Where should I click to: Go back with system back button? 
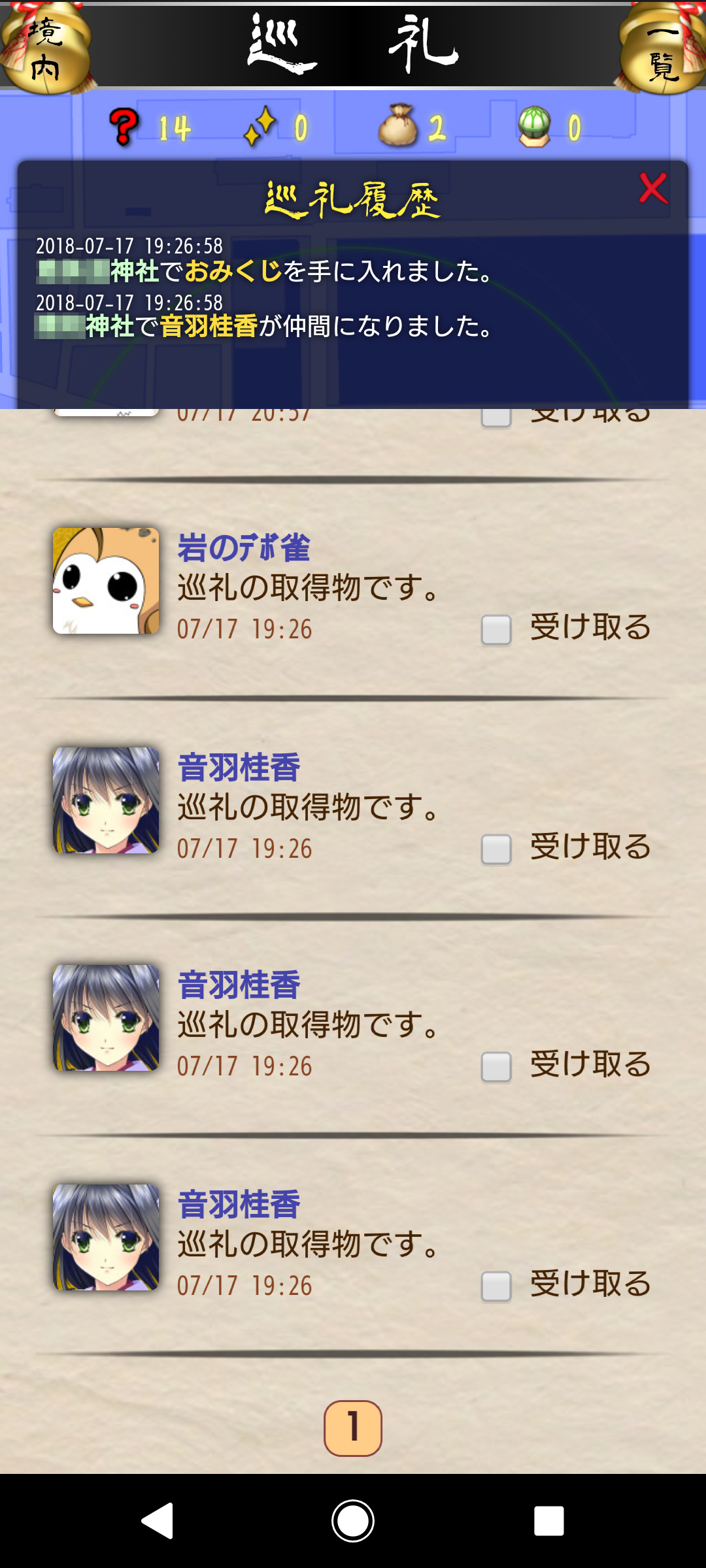click(x=158, y=1521)
